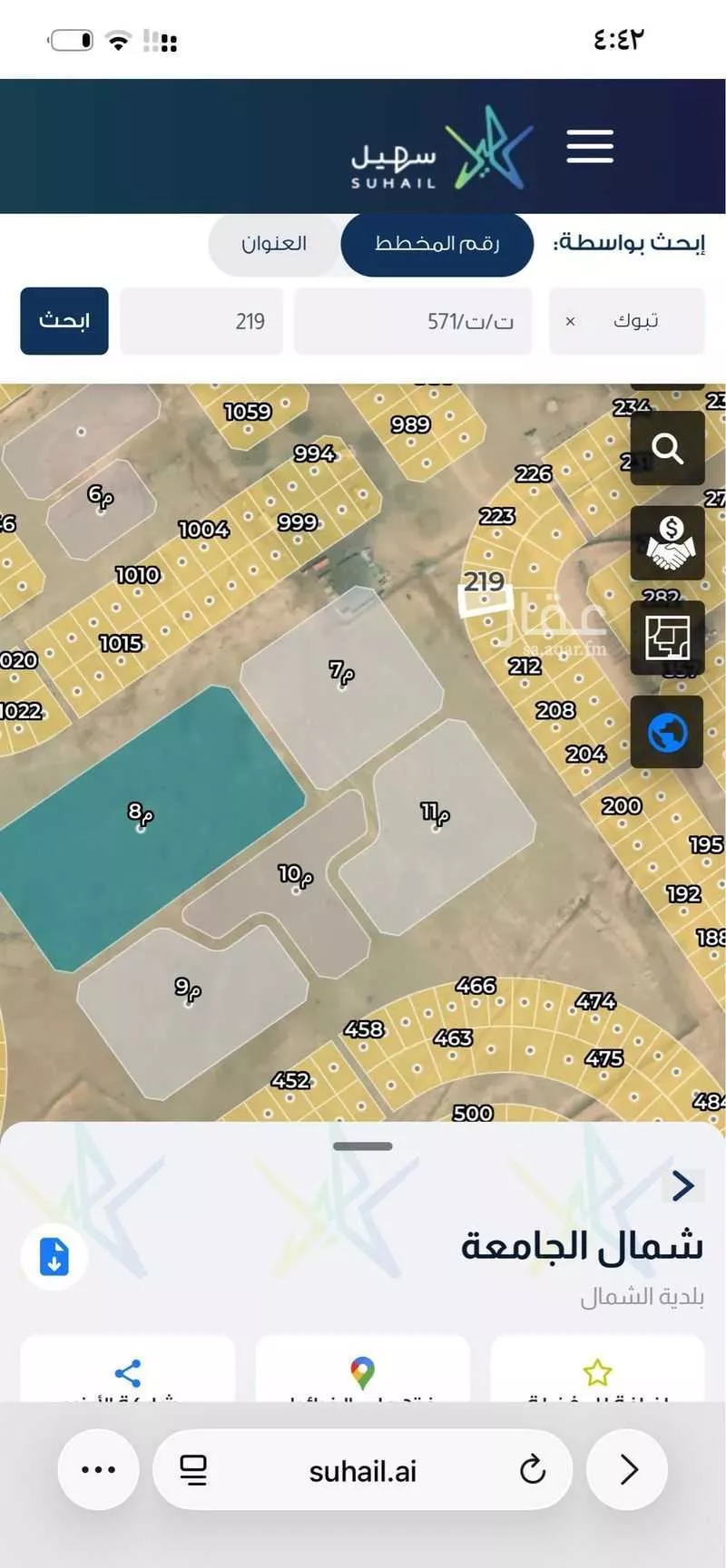Switch to the رقم المخطط search tab
Image resolution: width=726 pixels, height=1568 pixels.
[437, 244]
